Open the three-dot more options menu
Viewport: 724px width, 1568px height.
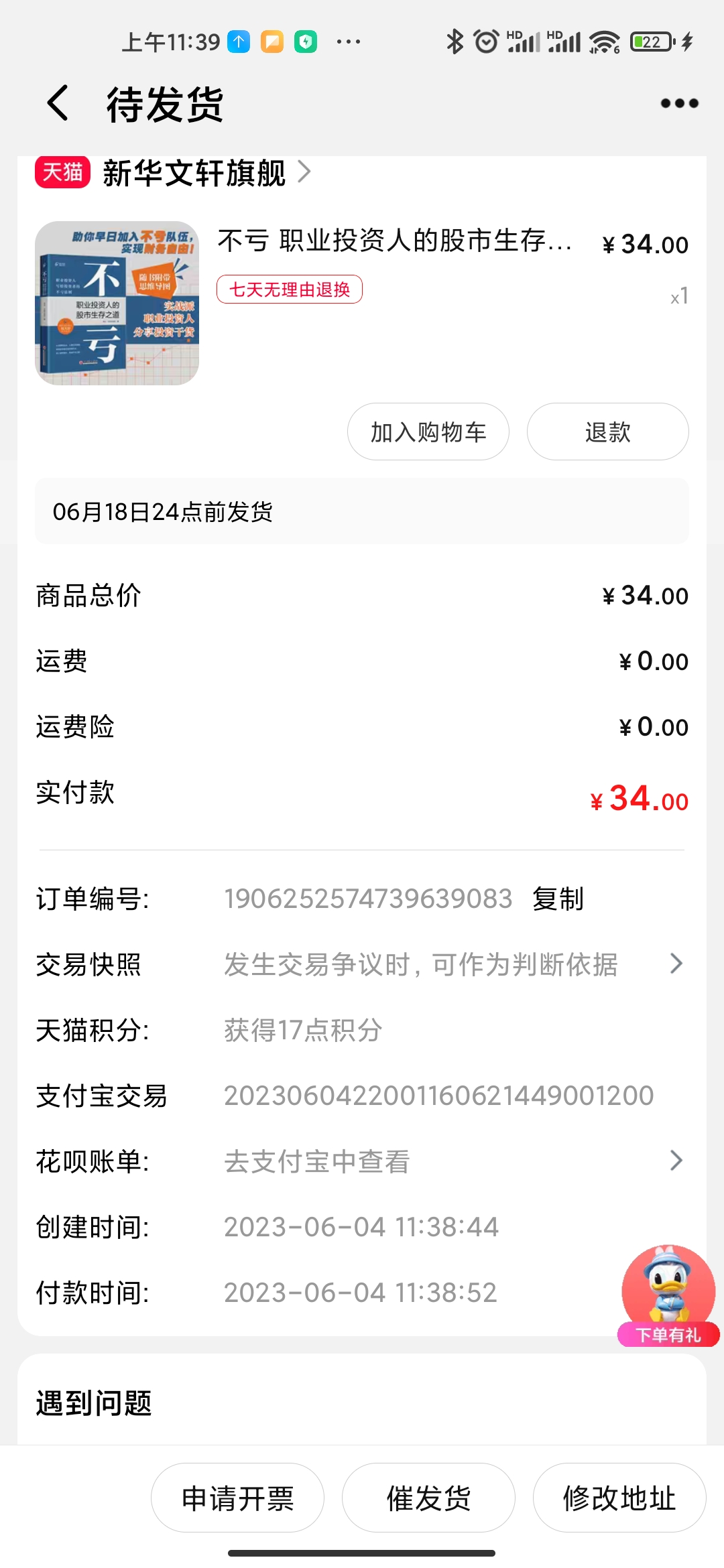tap(679, 103)
